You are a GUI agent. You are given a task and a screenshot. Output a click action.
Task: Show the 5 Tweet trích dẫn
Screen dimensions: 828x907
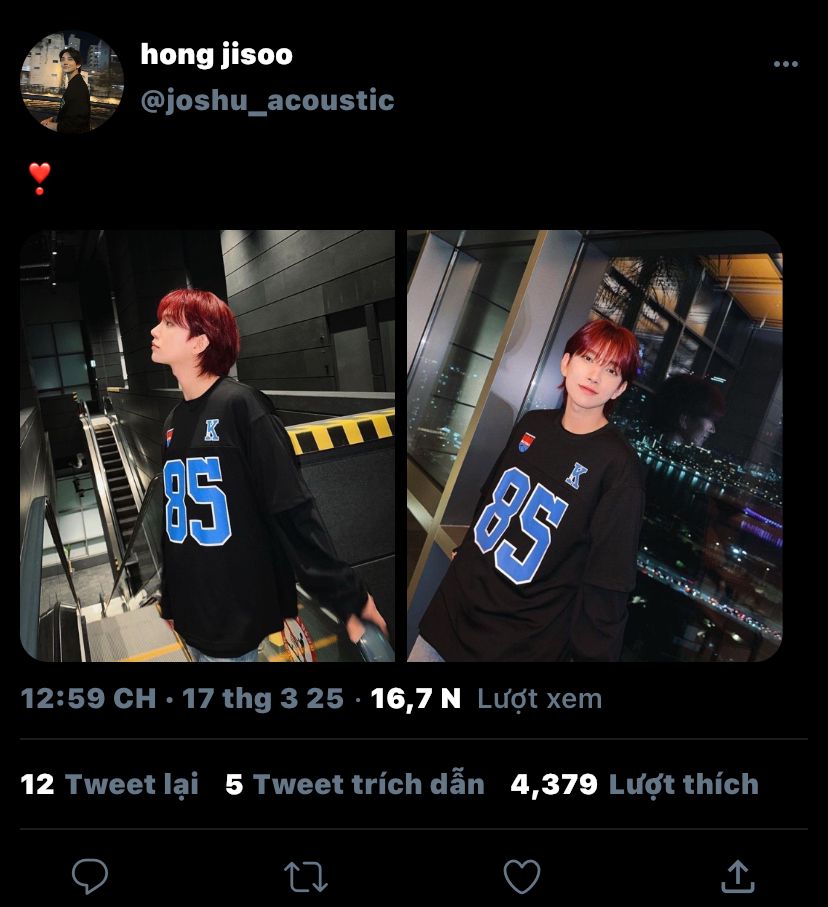coord(355,784)
